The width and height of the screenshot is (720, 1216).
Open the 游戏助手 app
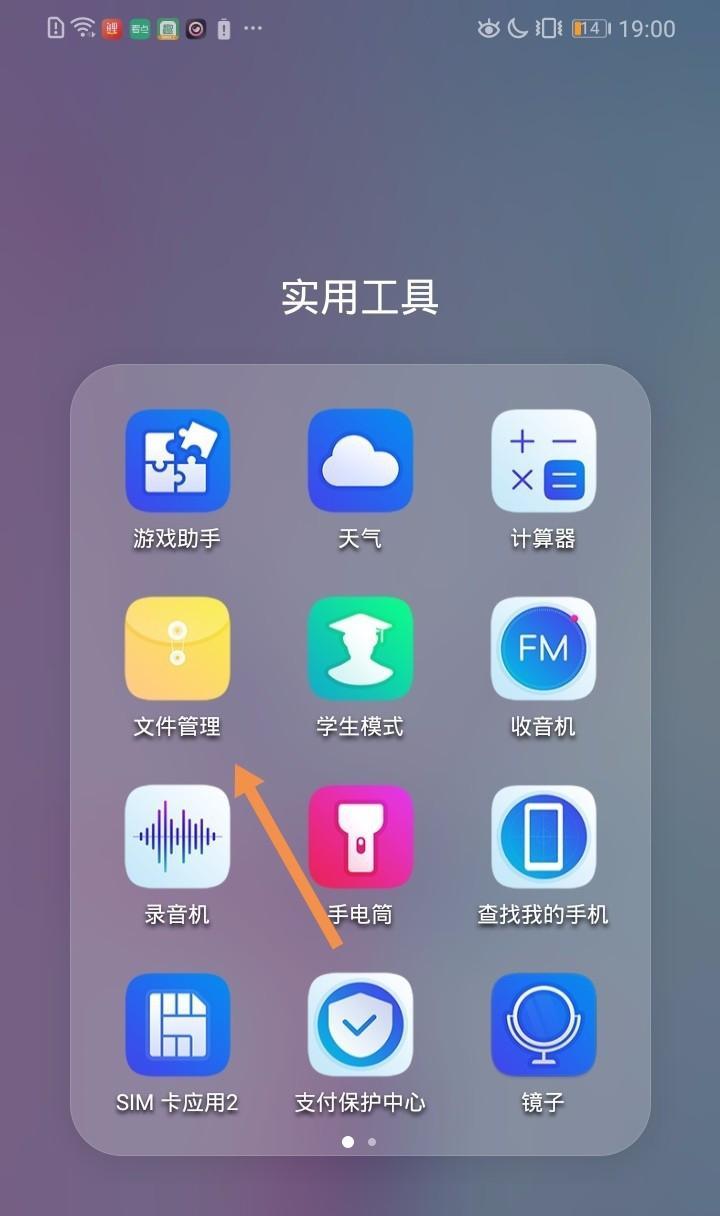pyautogui.click(x=177, y=461)
